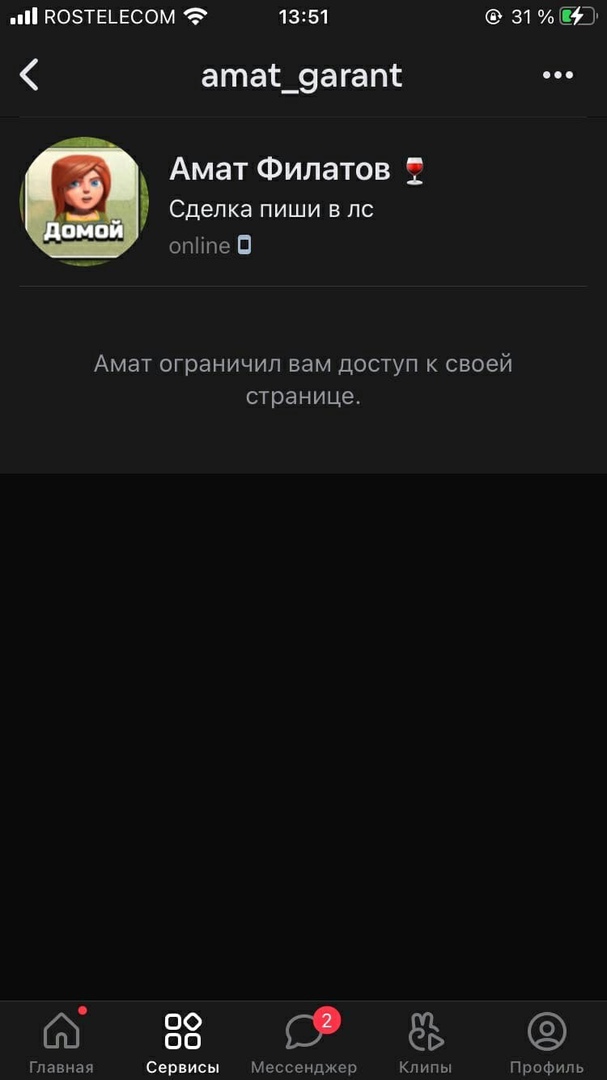Open the three-dot overflow menu
Viewport: 607px width, 1080px height.
coord(557,75)
